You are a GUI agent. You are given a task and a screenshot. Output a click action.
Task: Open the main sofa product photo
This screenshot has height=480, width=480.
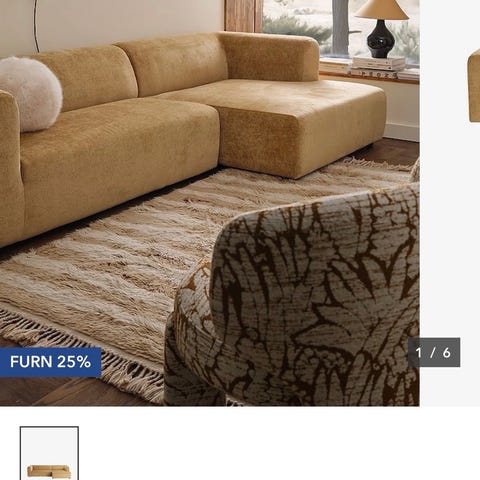[210, 203]
